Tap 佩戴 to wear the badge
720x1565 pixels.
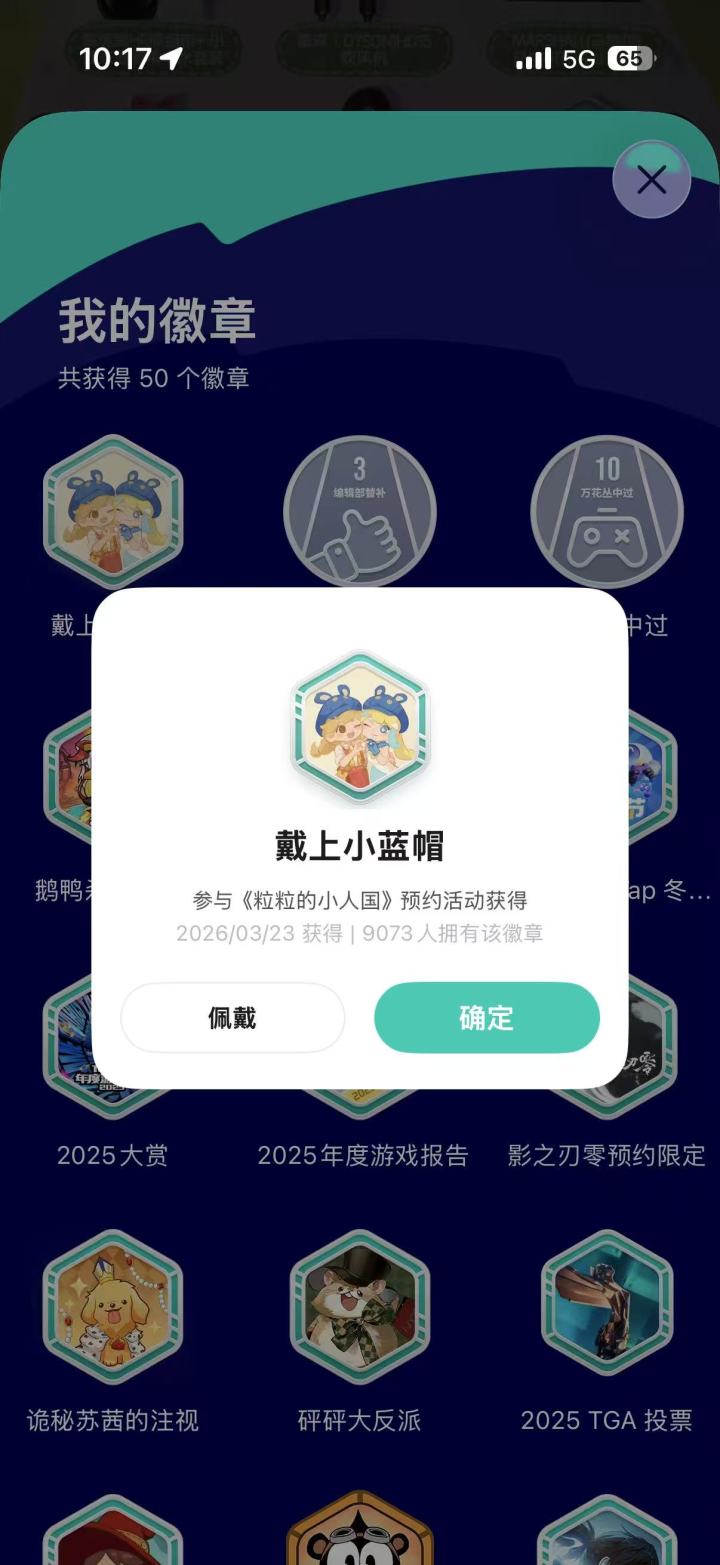[232, 1018]
